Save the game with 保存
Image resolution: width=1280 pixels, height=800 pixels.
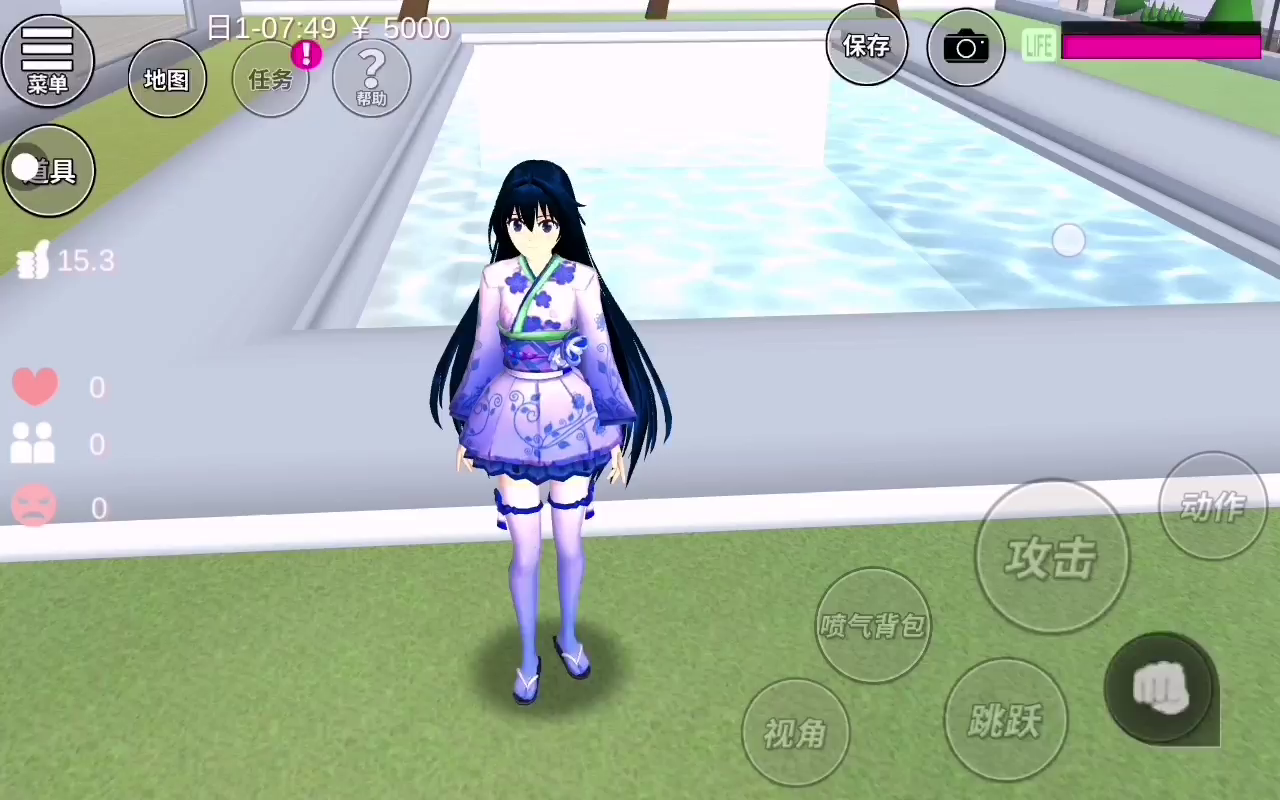click(x=866, y=45)
